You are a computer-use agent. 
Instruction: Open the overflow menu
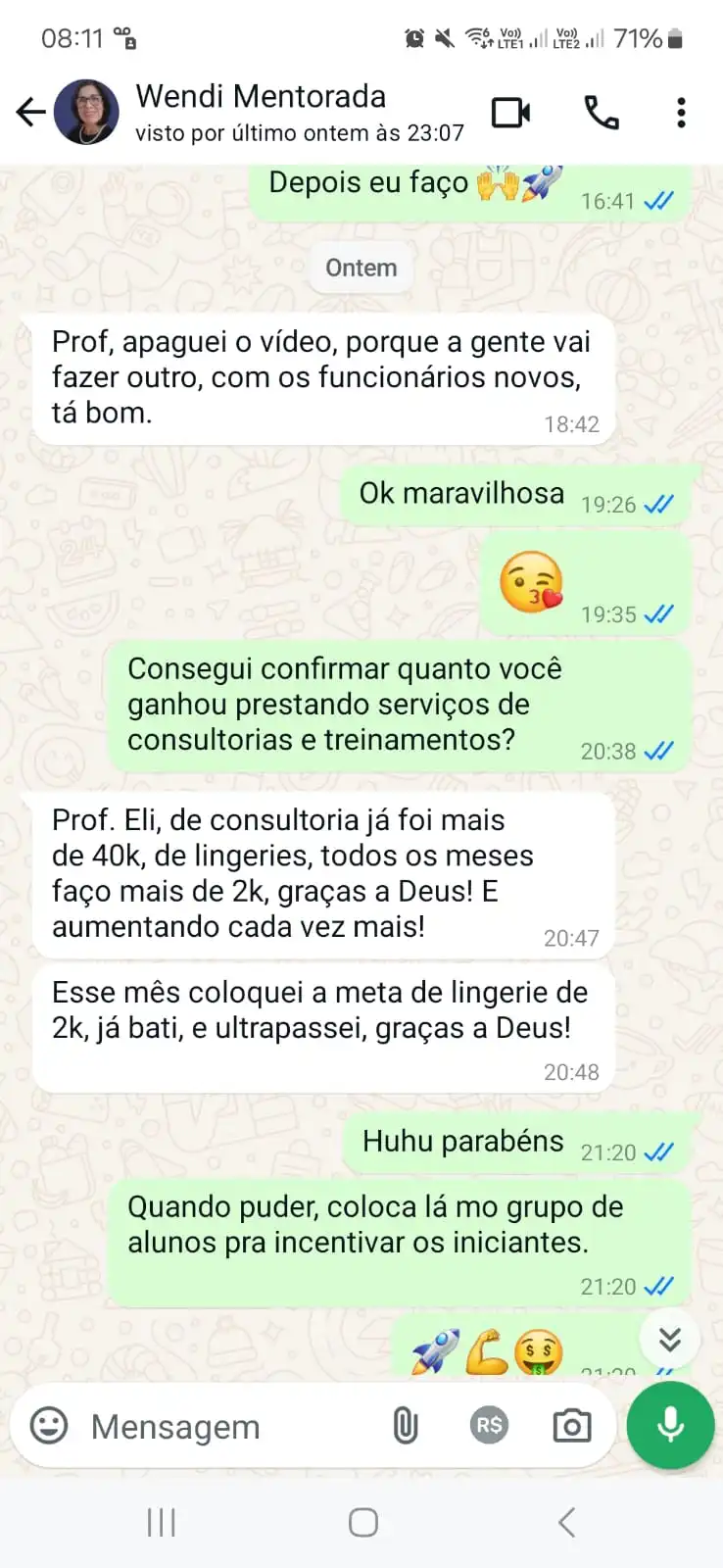point(681,113)
